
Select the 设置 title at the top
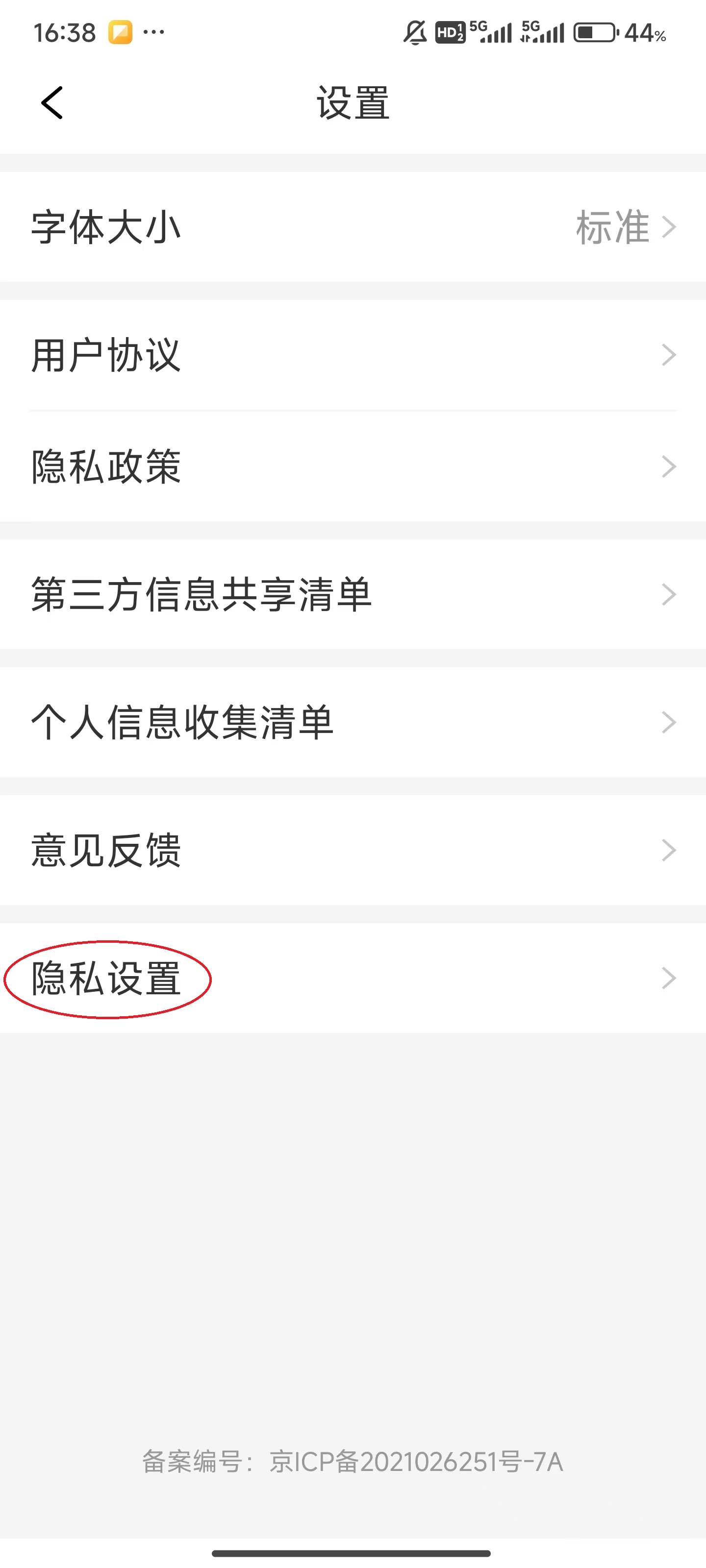353,101
